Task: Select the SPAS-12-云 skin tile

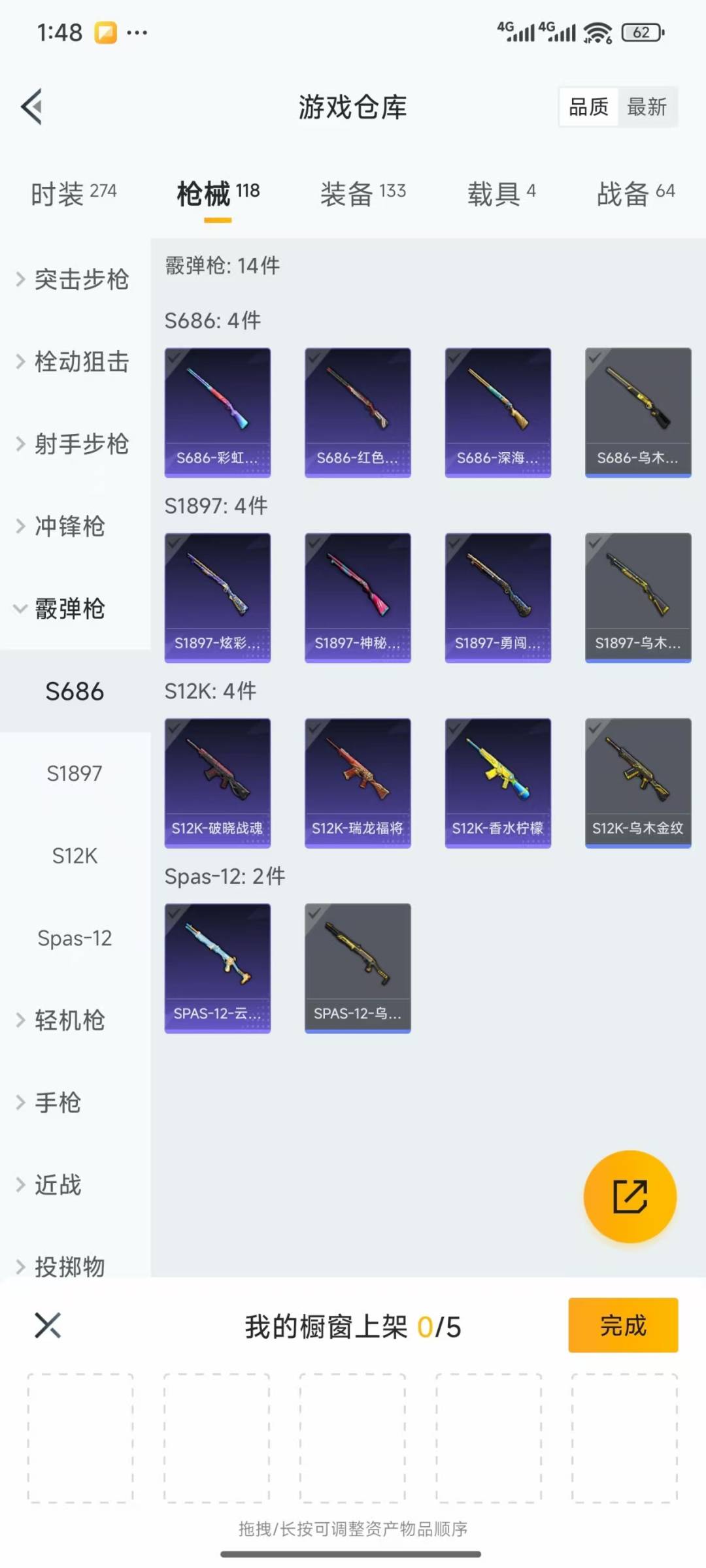Action: tap(217, 968)
